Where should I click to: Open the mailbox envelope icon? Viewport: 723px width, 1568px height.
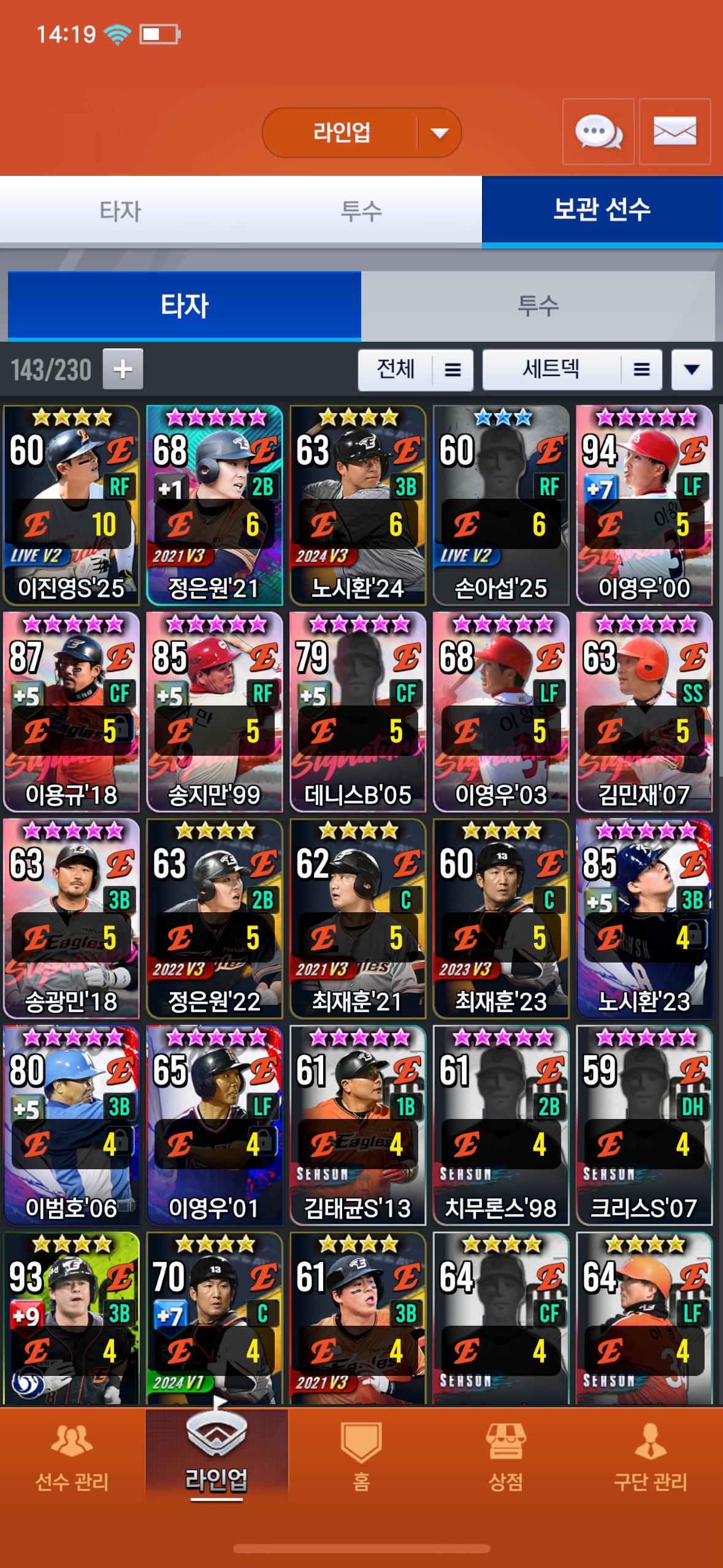click(675, 132)
